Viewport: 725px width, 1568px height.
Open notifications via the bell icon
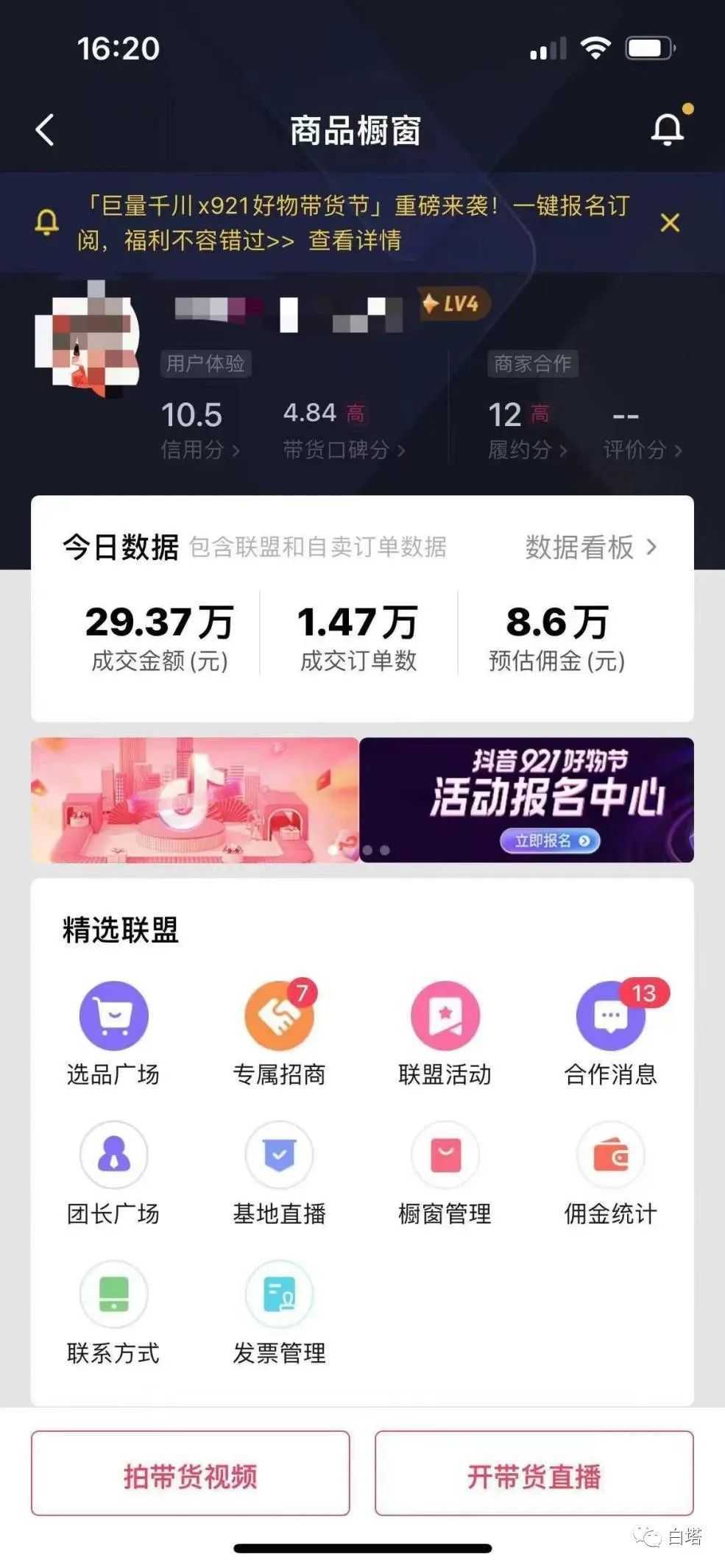pos(667,129)
